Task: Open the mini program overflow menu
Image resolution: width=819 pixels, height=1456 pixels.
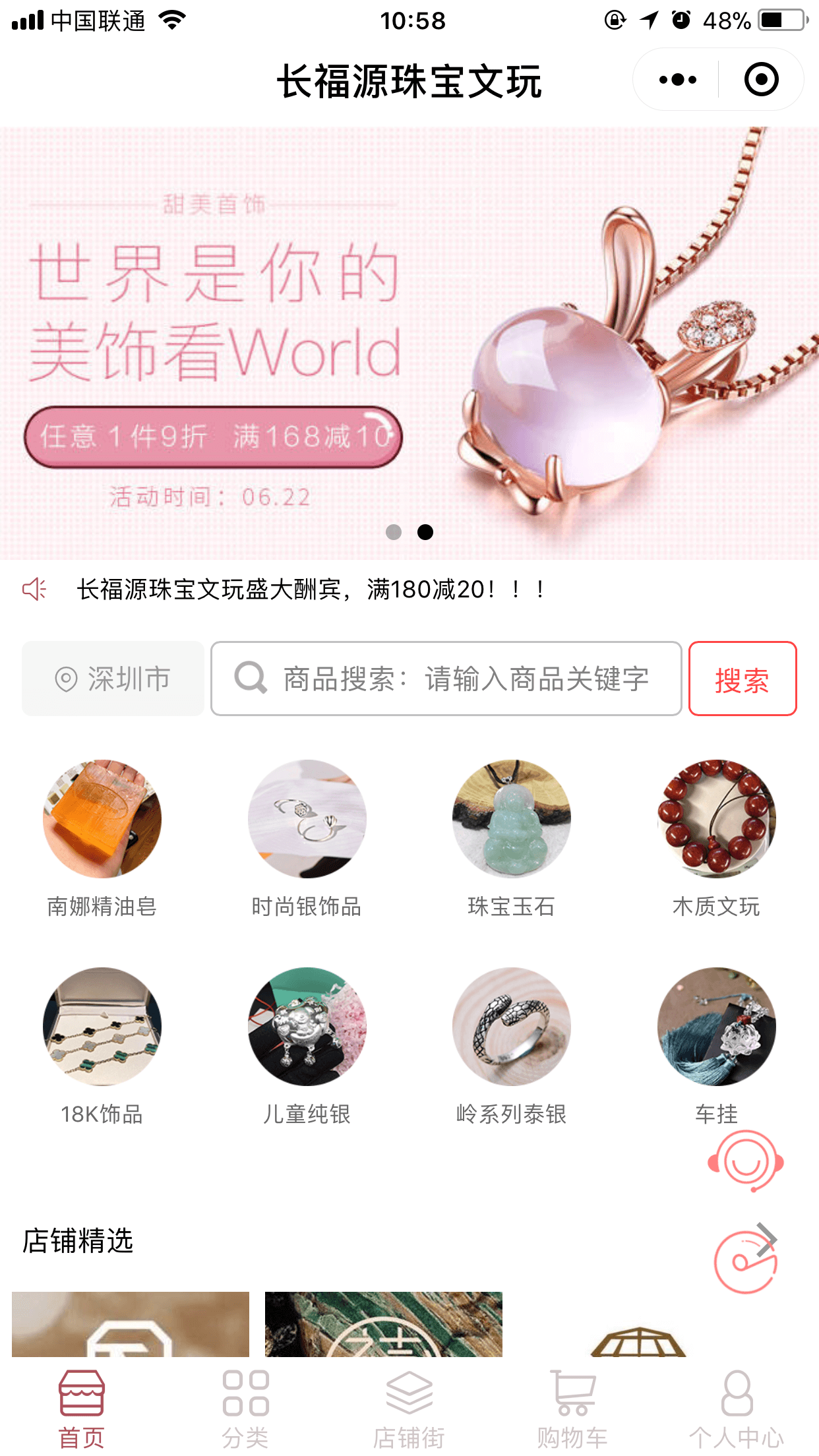Action: (677, 80)
